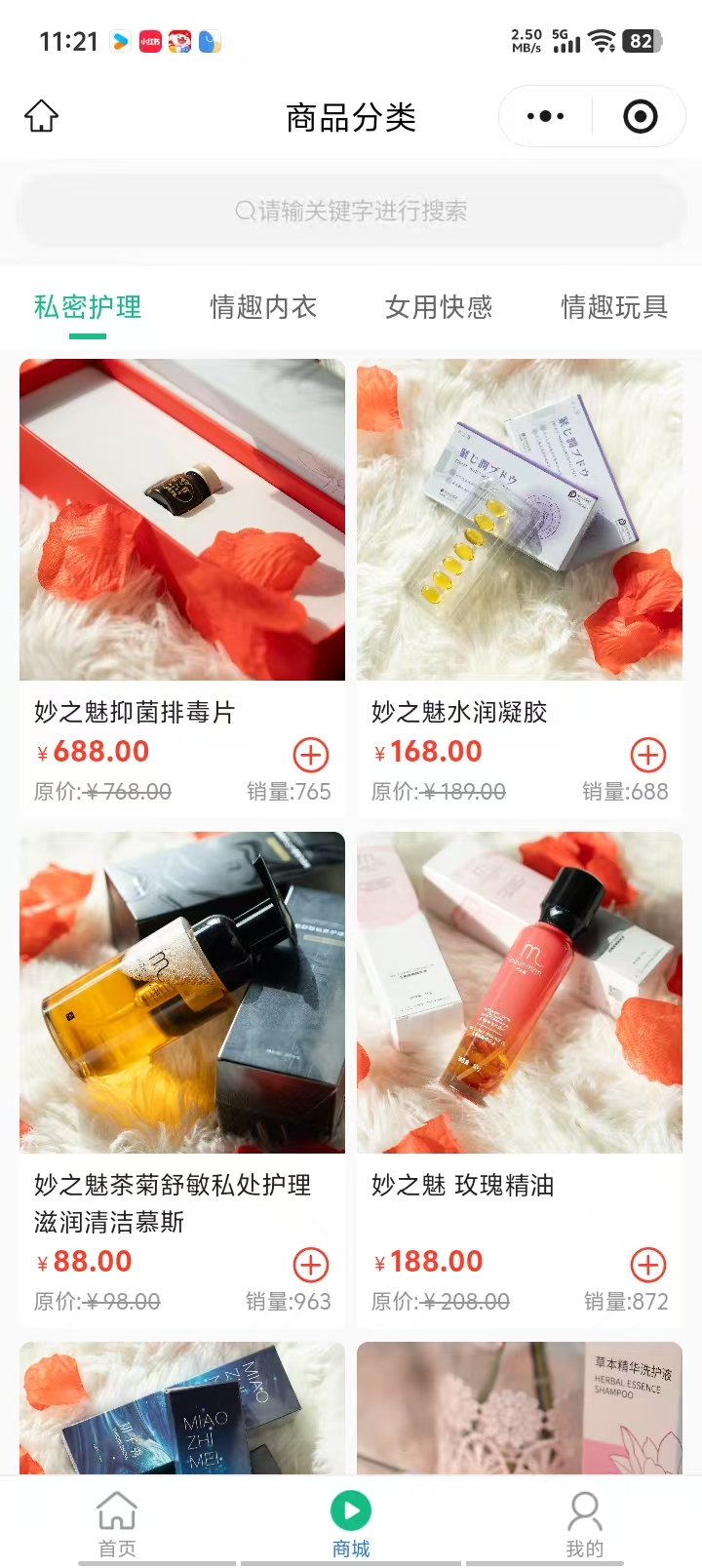Viewport: 702px width, 1568px height.
Task: Open the 我的 profile tab
Action: coord(585,1523)
